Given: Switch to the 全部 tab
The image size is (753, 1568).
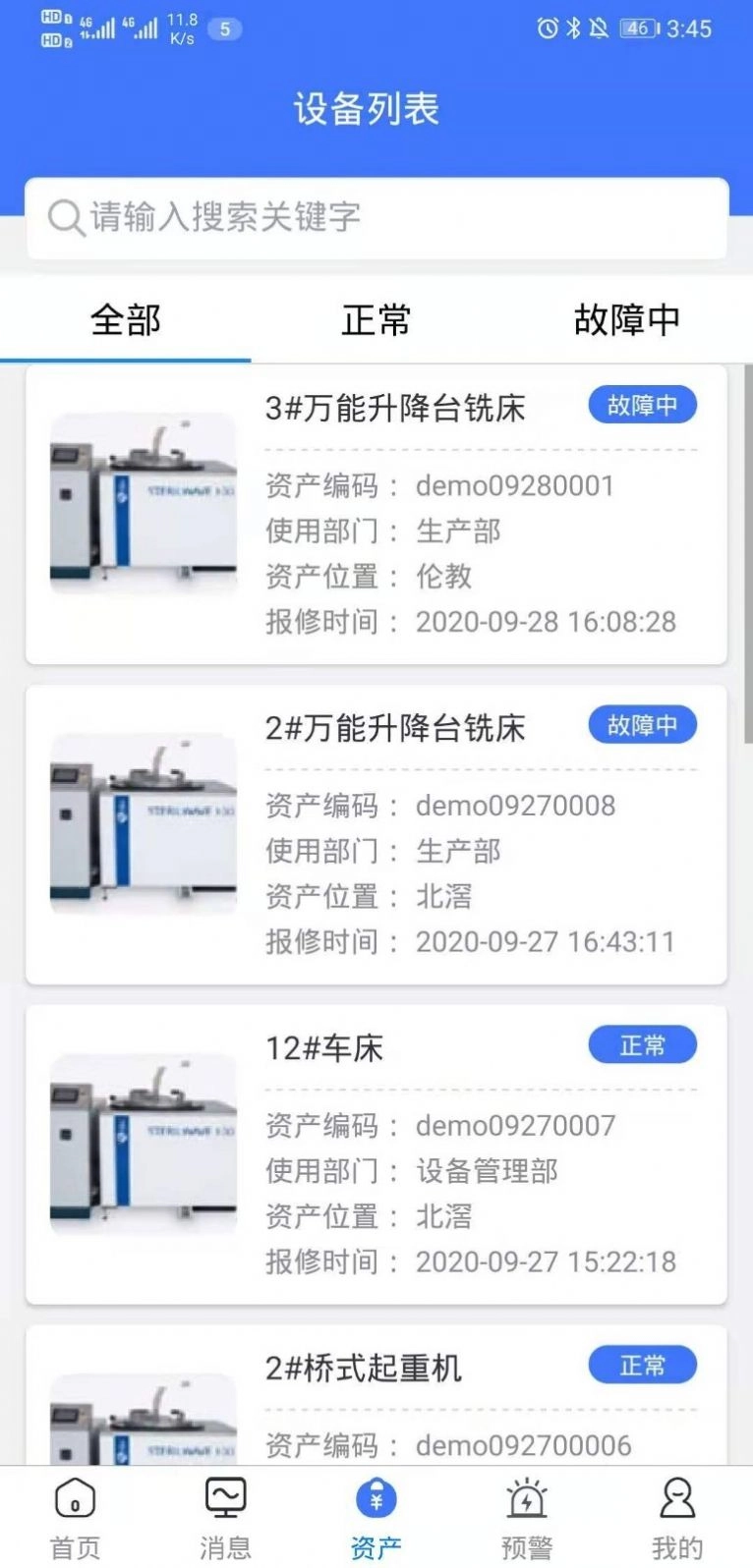Looking at the screenshot, I should pos(125,320).
